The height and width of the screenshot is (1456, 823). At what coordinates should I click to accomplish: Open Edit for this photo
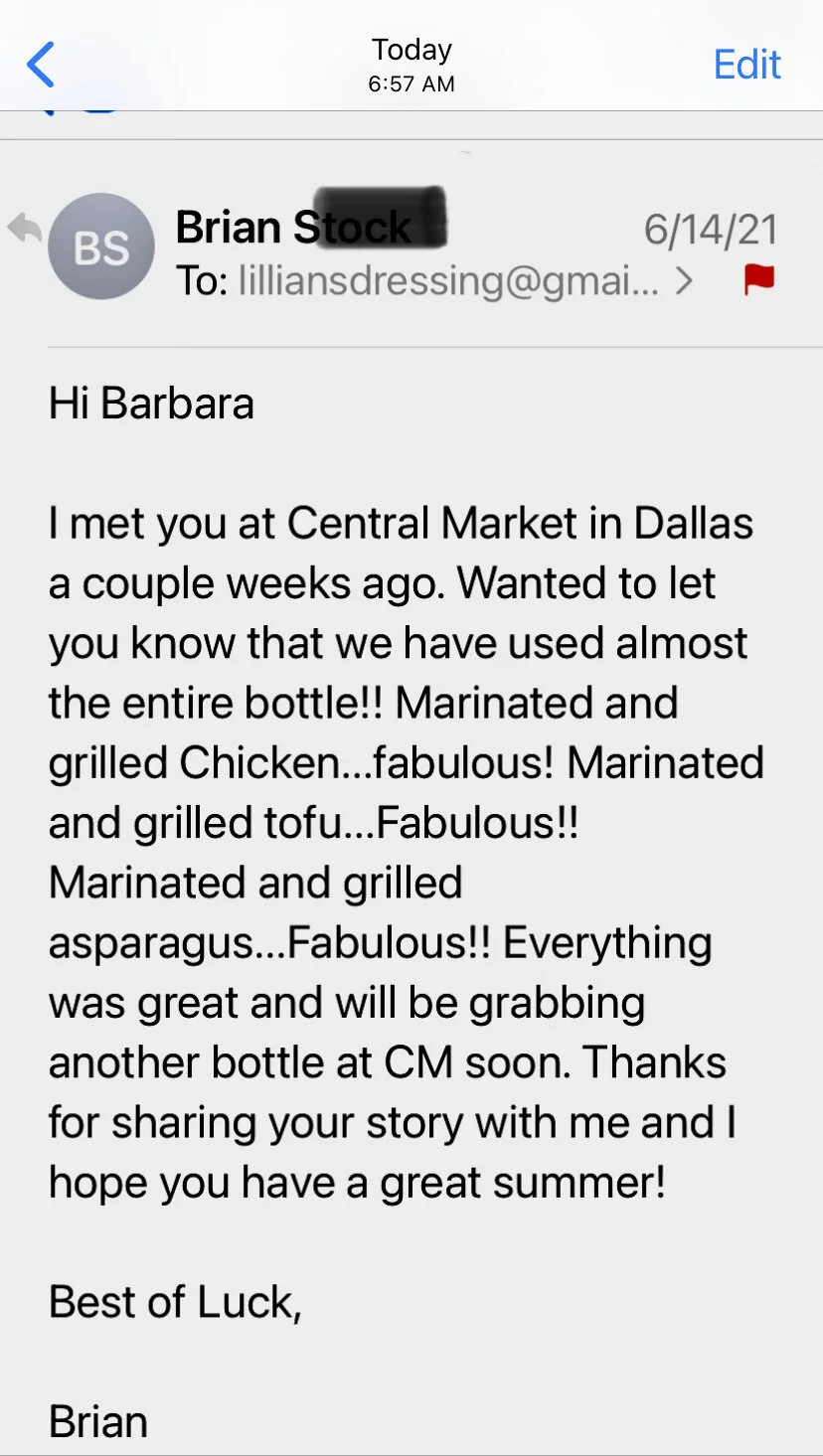point(746,66)
